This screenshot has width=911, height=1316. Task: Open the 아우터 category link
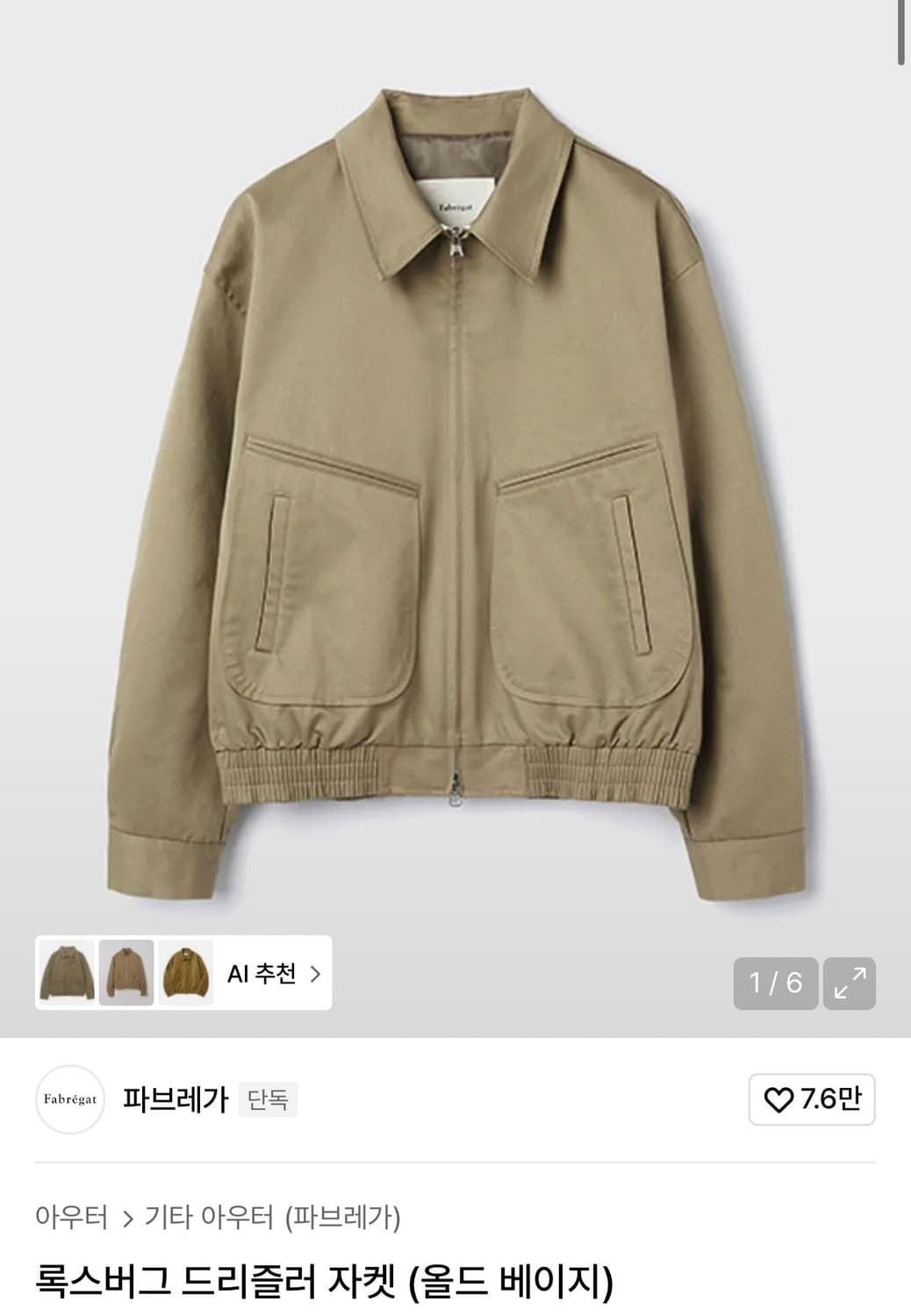click(x=74, y=1214)
